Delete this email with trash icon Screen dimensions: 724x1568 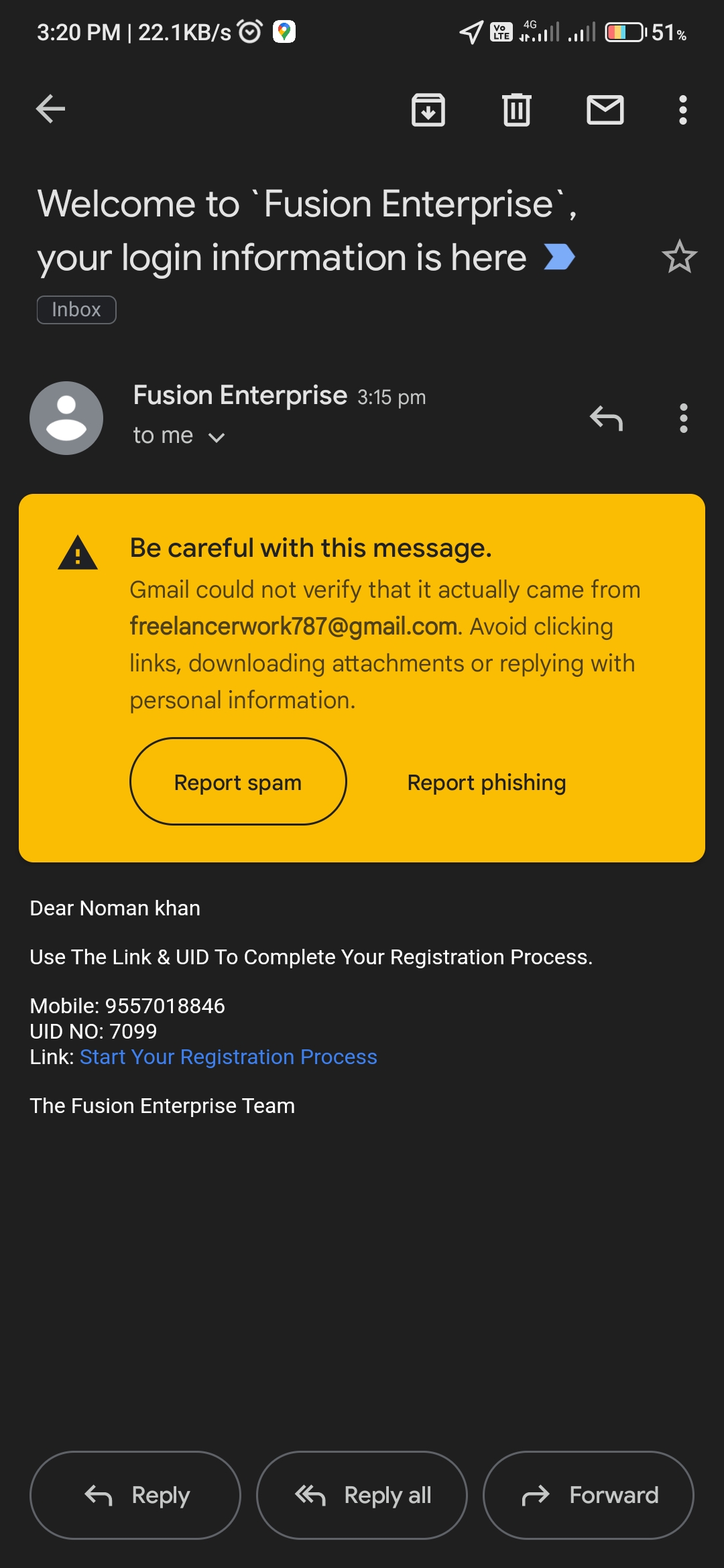(x=516, y=110)
